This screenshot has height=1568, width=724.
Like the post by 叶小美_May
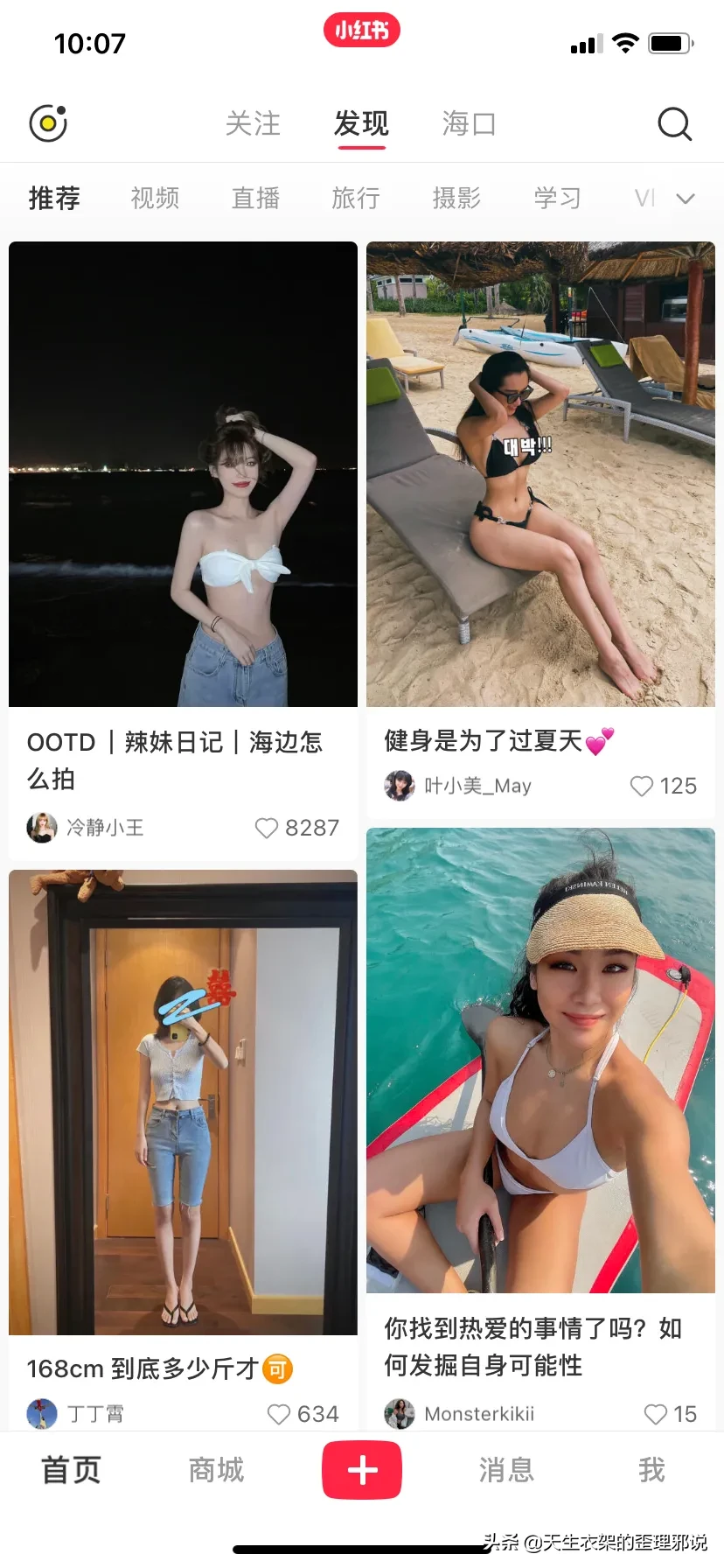642,786
